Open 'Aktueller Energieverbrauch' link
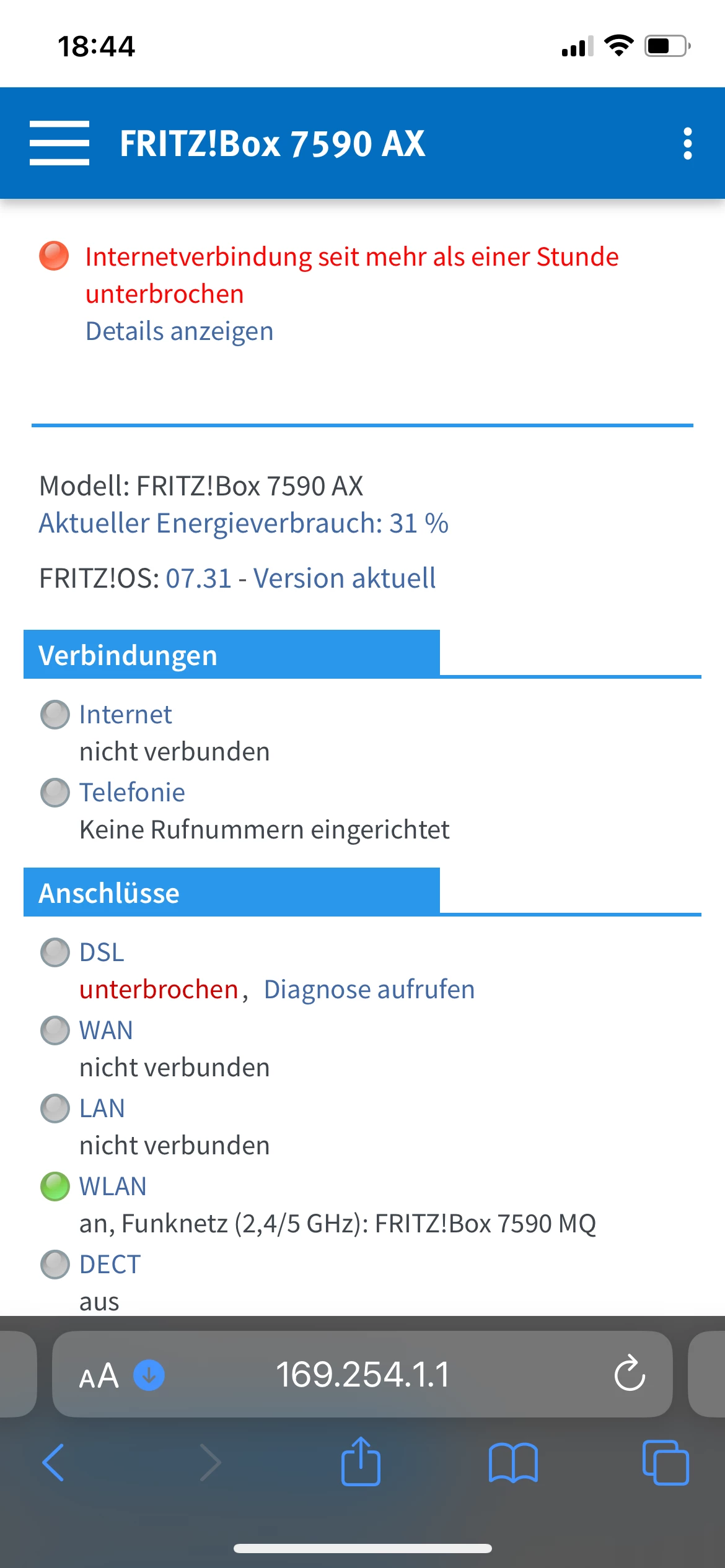 (x=243, y=523)
